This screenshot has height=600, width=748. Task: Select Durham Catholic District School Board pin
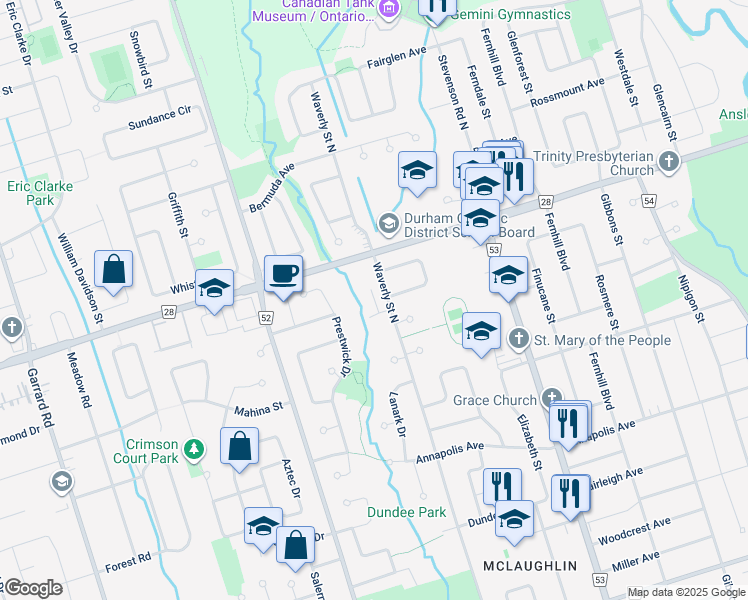click(389, 224)
